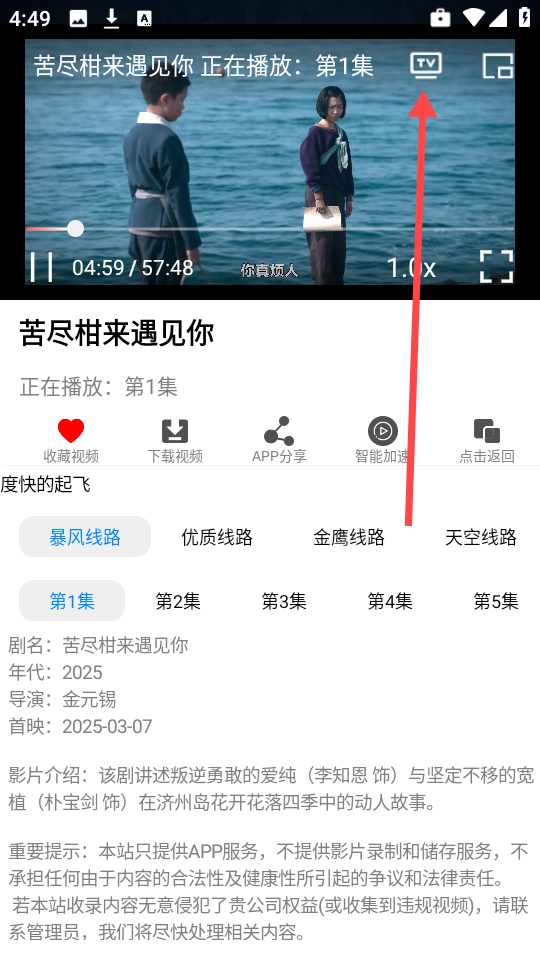
Task: Switch to 优质线路 source
Action: click(x=217, y=537)
